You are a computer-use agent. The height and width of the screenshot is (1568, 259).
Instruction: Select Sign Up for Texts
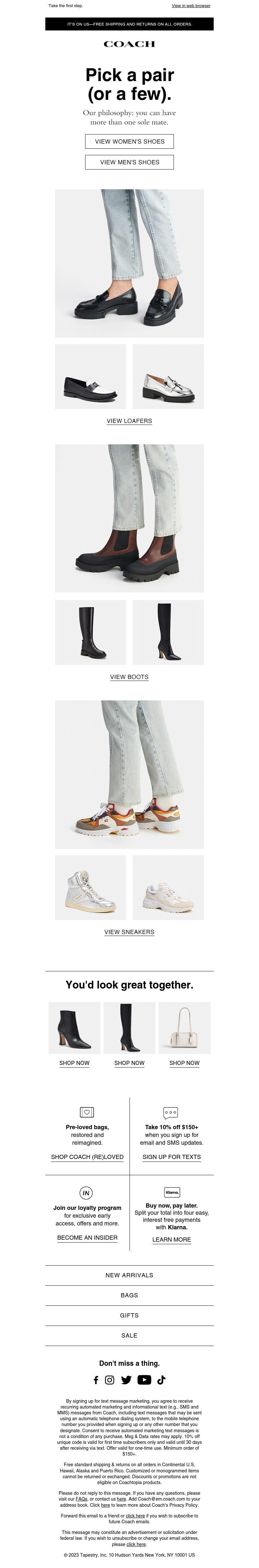tap(172, 1156)
